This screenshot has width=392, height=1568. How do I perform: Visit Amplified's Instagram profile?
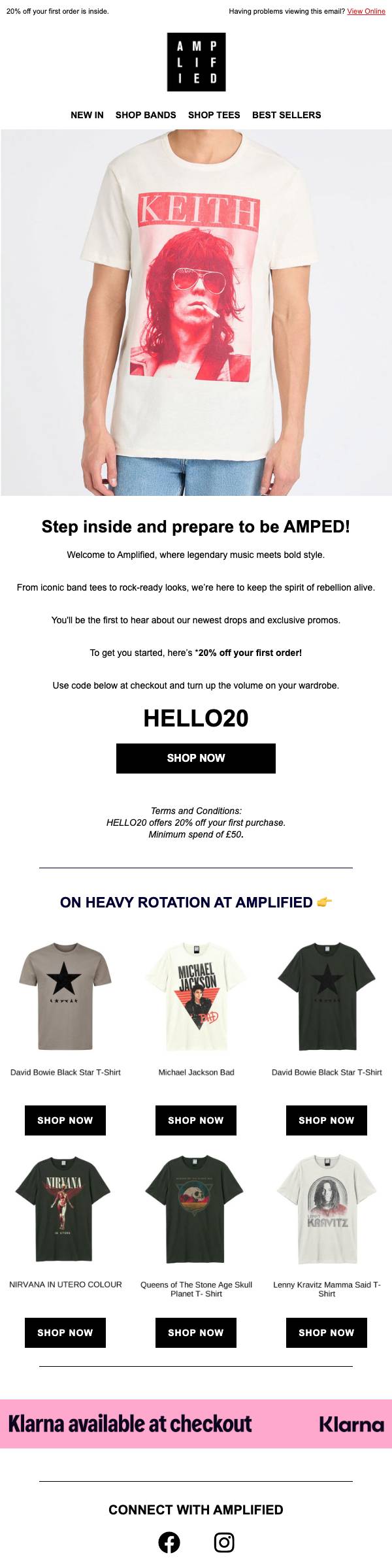[224, 1543]
